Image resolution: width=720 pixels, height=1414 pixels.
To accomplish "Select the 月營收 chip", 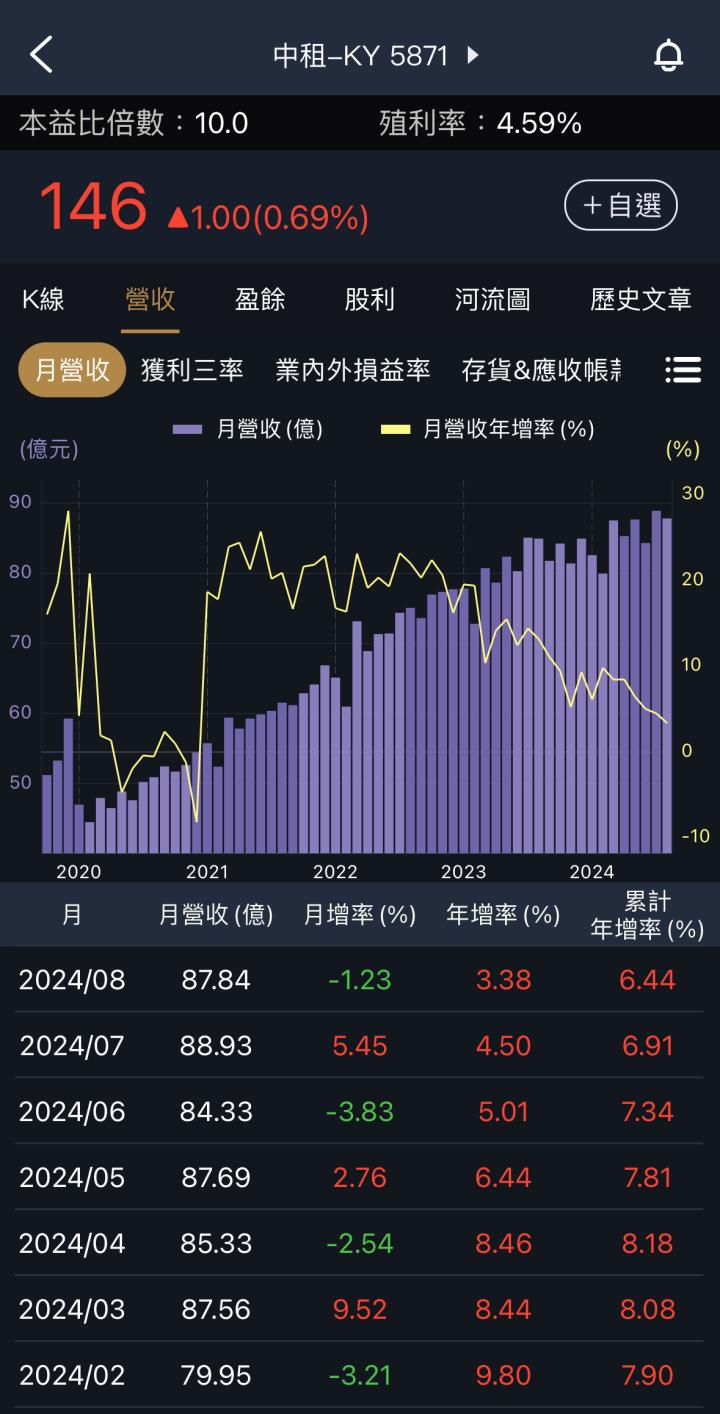I will [x=72, y=370].
